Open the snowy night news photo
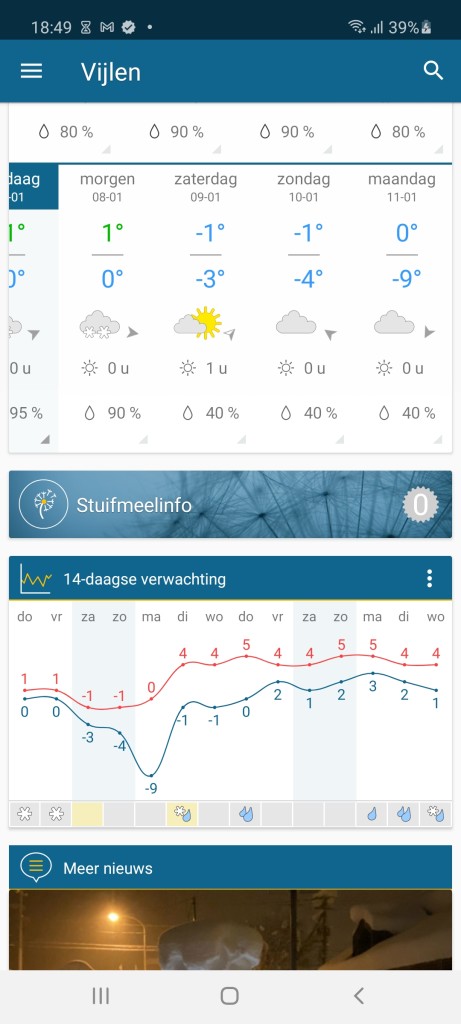This screenshot has width=461, height=1024. click(x=230, y=930)
